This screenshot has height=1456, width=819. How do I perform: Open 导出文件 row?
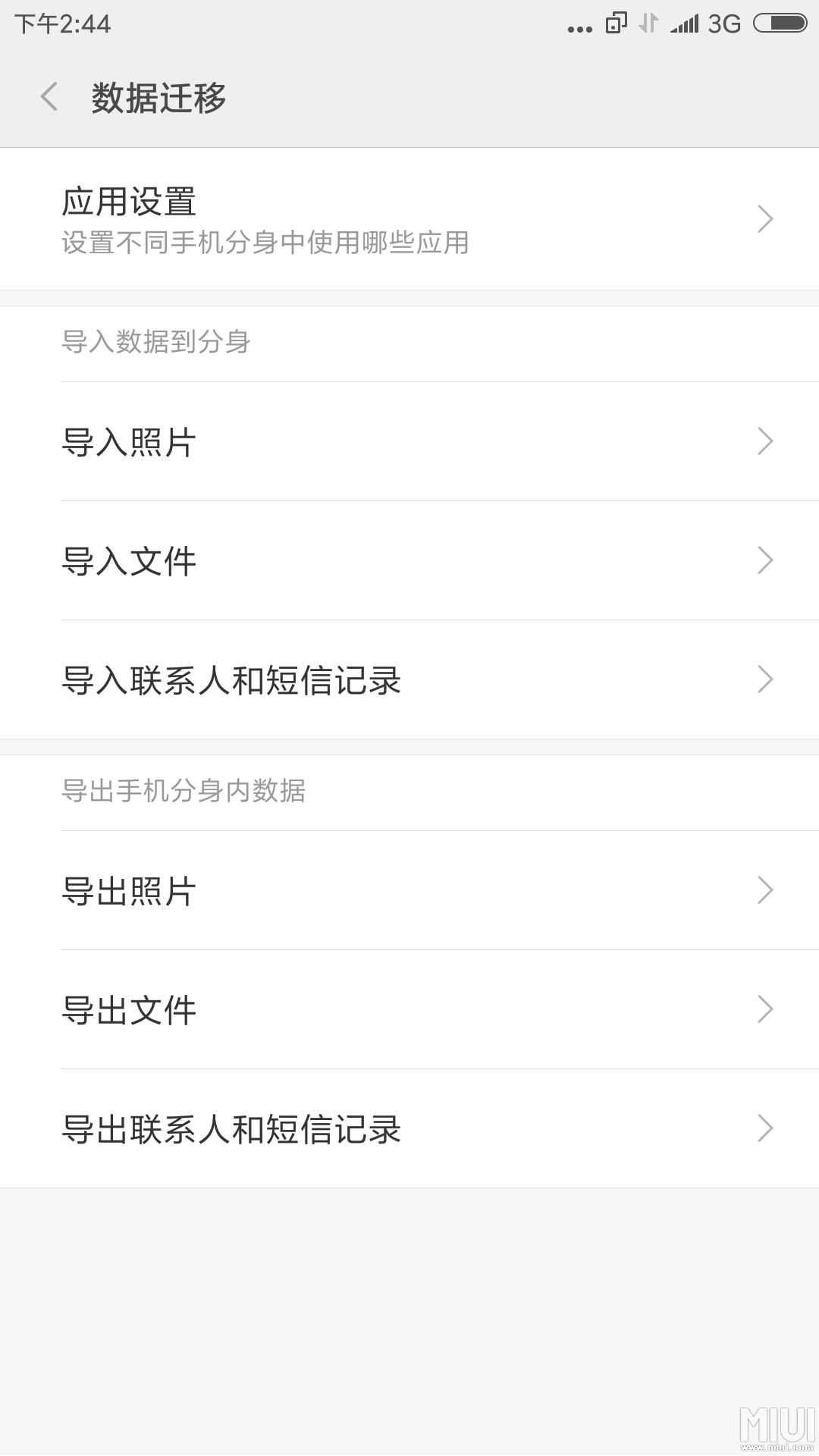coord(409,1009)
